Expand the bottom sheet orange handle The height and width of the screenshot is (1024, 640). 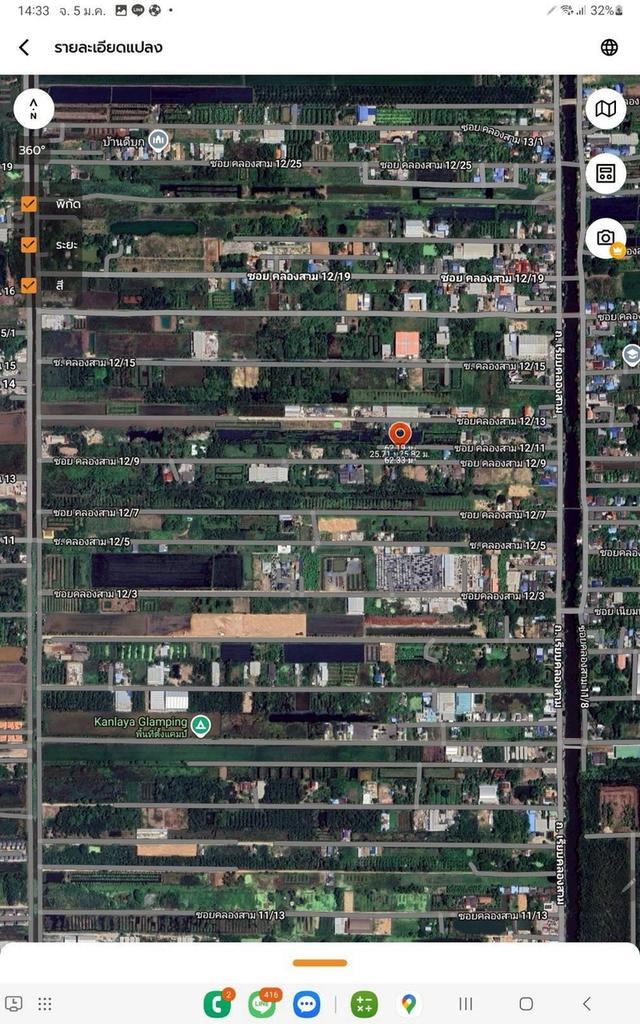pos(320,963)
